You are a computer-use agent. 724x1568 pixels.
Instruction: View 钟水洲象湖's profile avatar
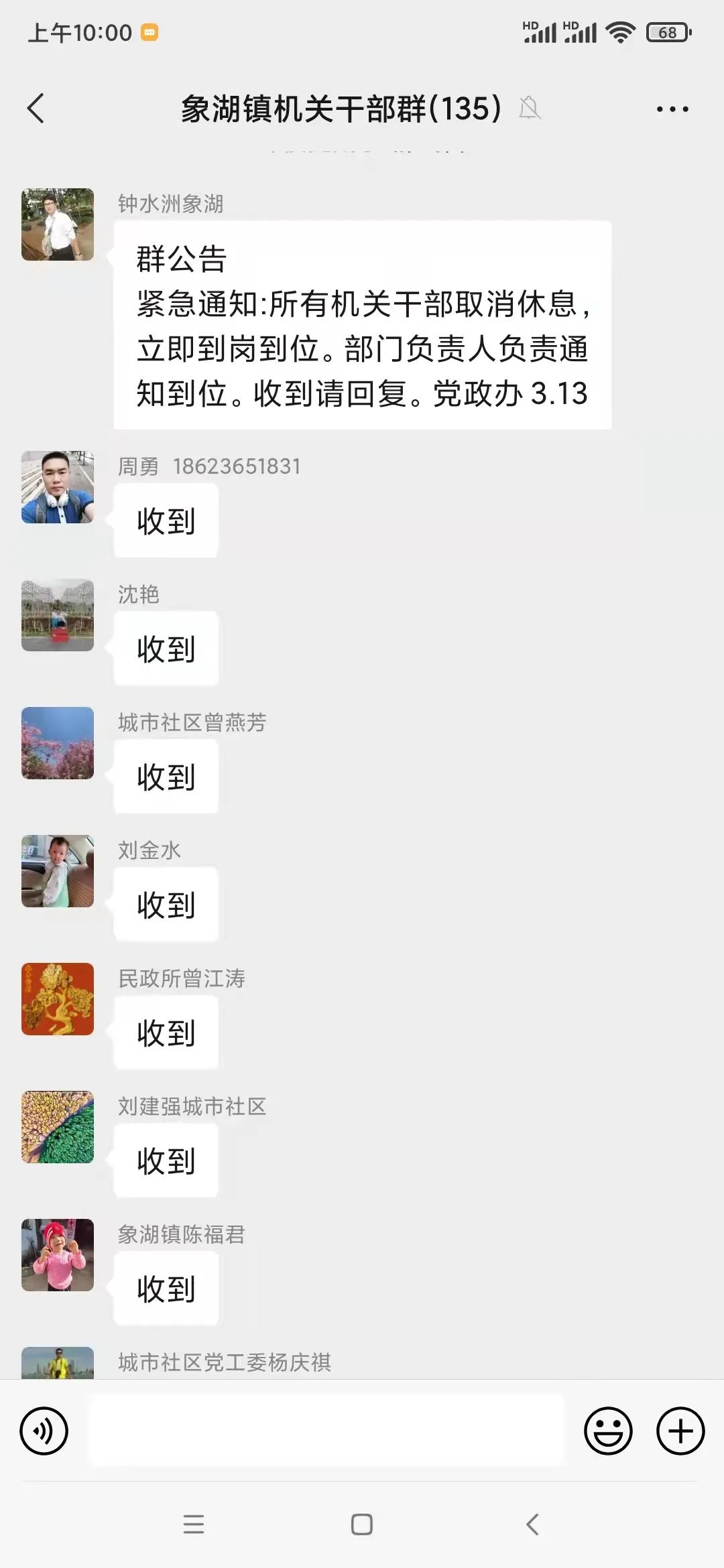pyautogui.click(x=58, y=224)
